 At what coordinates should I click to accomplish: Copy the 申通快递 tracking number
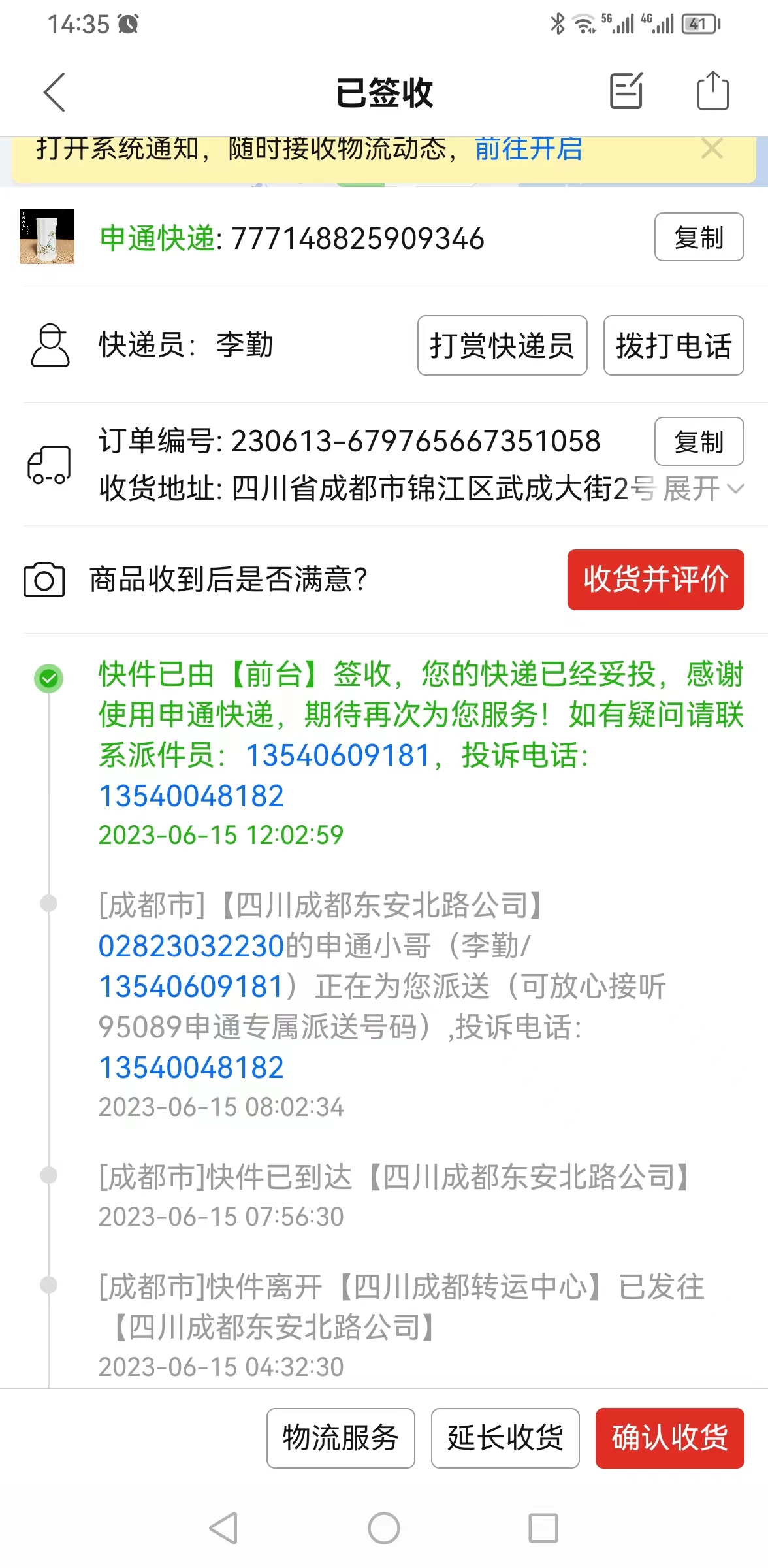[699, 237]
